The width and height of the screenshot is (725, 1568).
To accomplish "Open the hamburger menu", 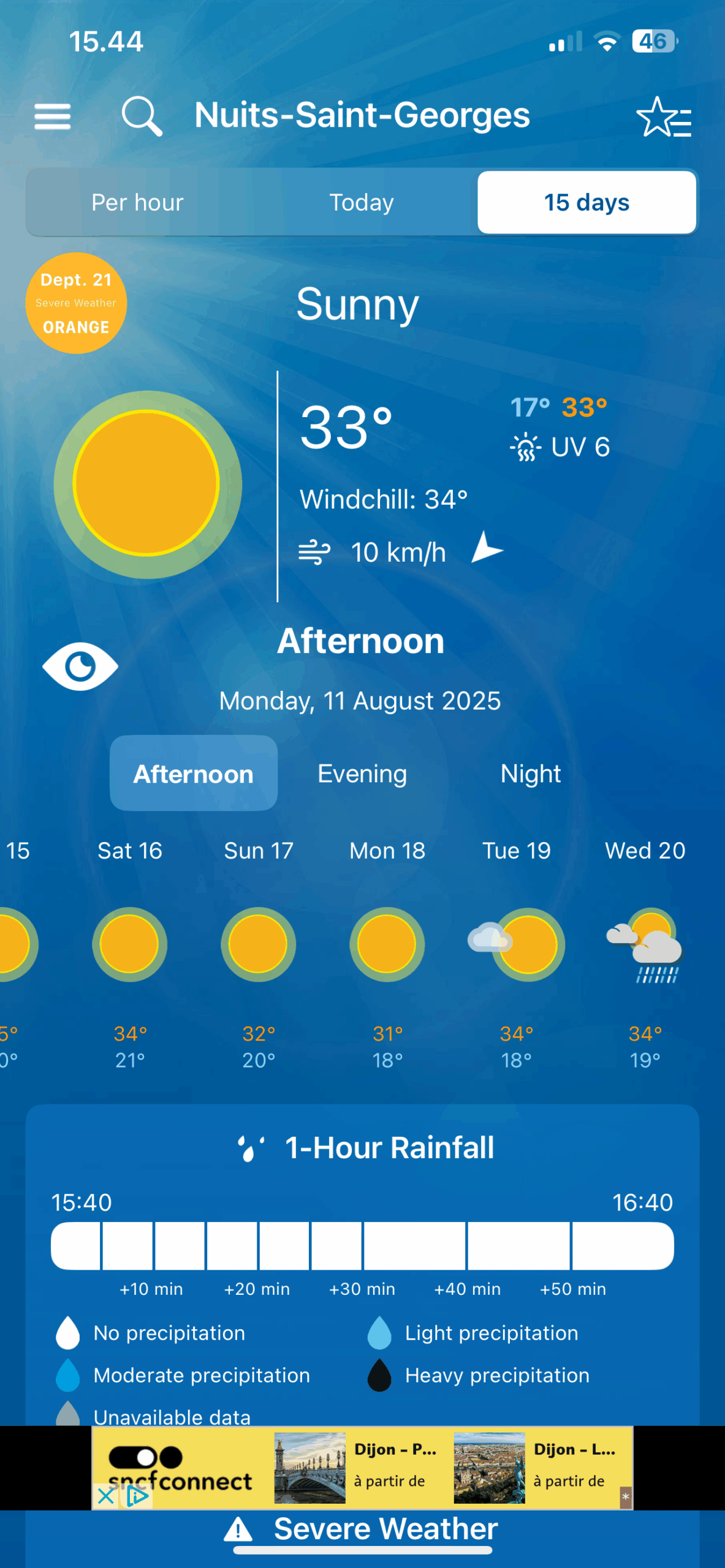I will [52, 116].
